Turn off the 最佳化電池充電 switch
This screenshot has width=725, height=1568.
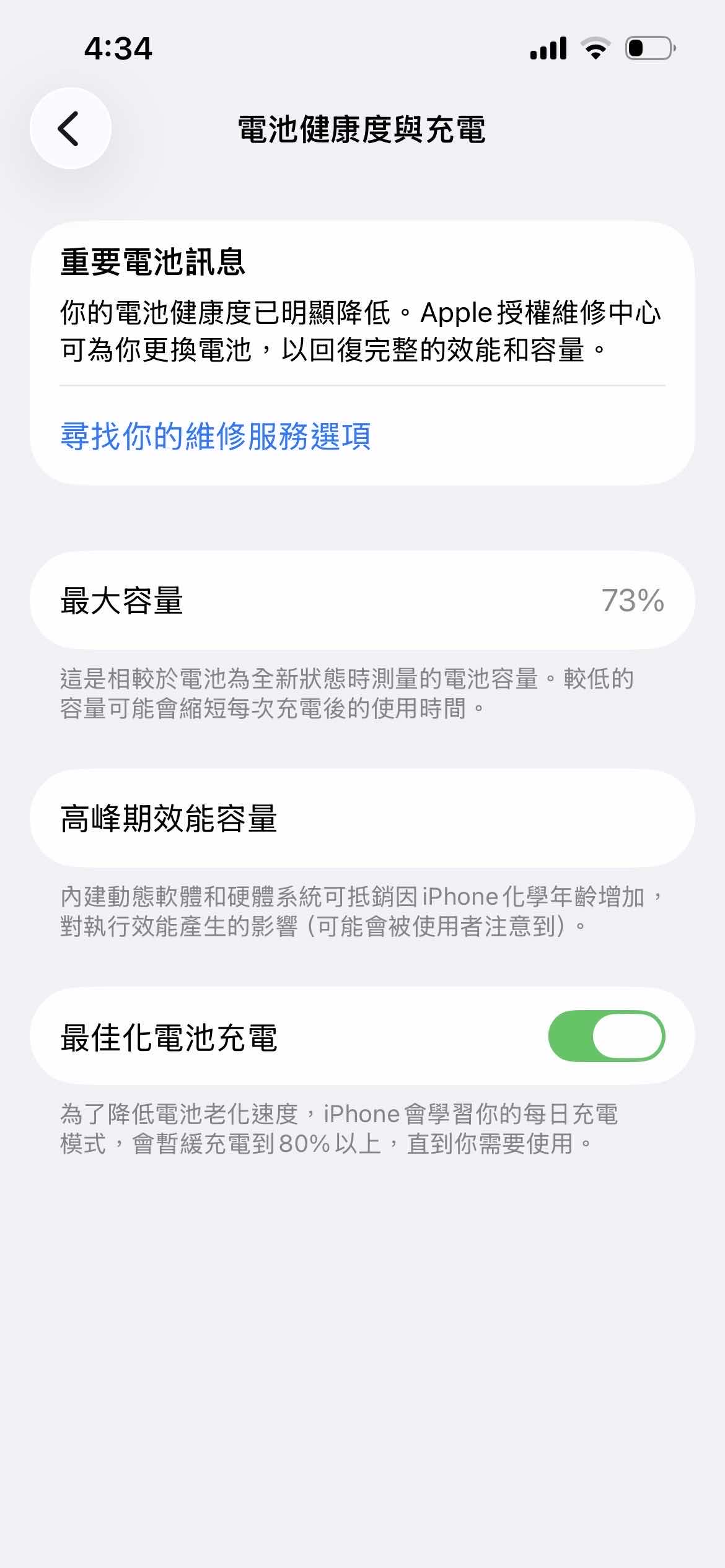tap(606, 1036)
